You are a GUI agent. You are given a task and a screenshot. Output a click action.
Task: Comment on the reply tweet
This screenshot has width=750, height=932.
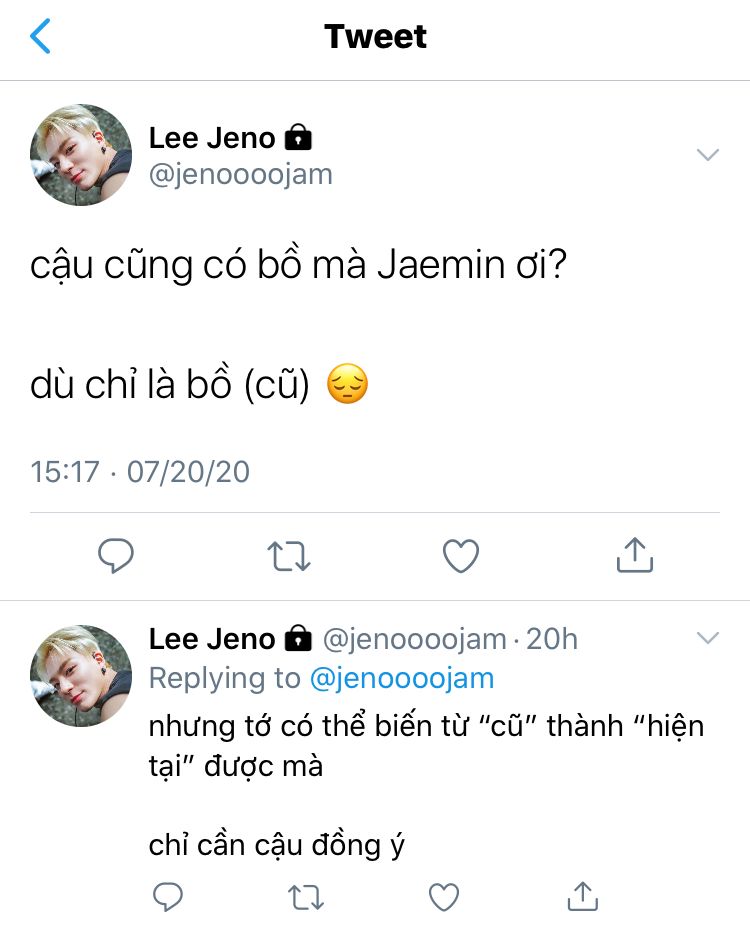click(x=167, y=895)
